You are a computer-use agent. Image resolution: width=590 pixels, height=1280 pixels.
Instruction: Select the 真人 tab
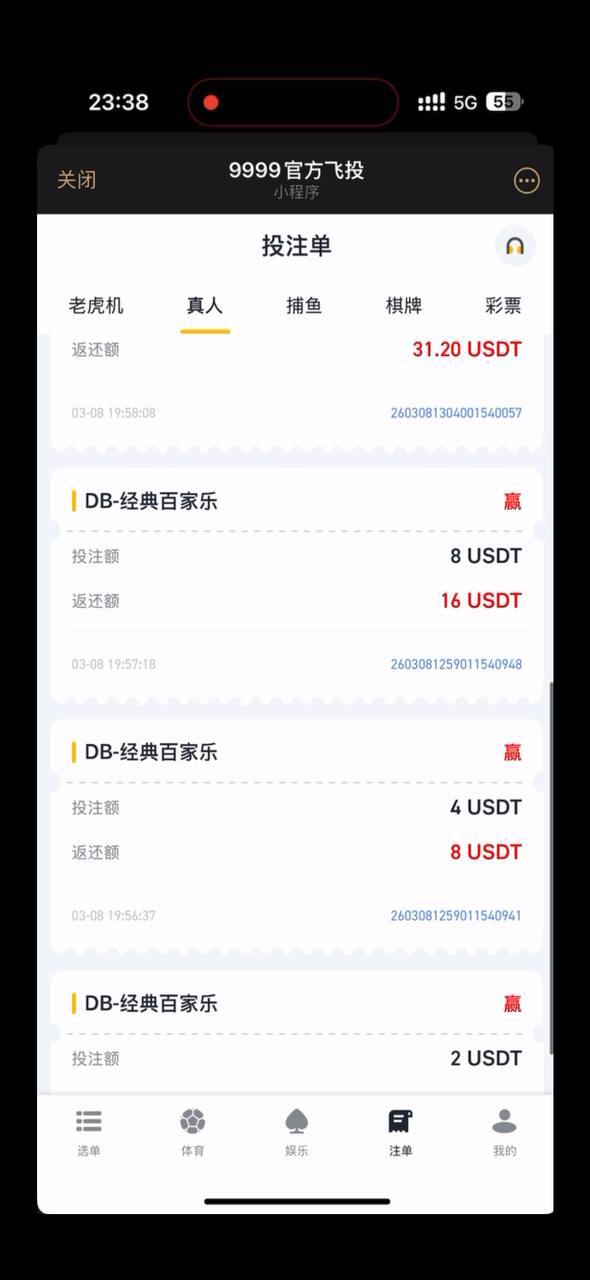205,306
